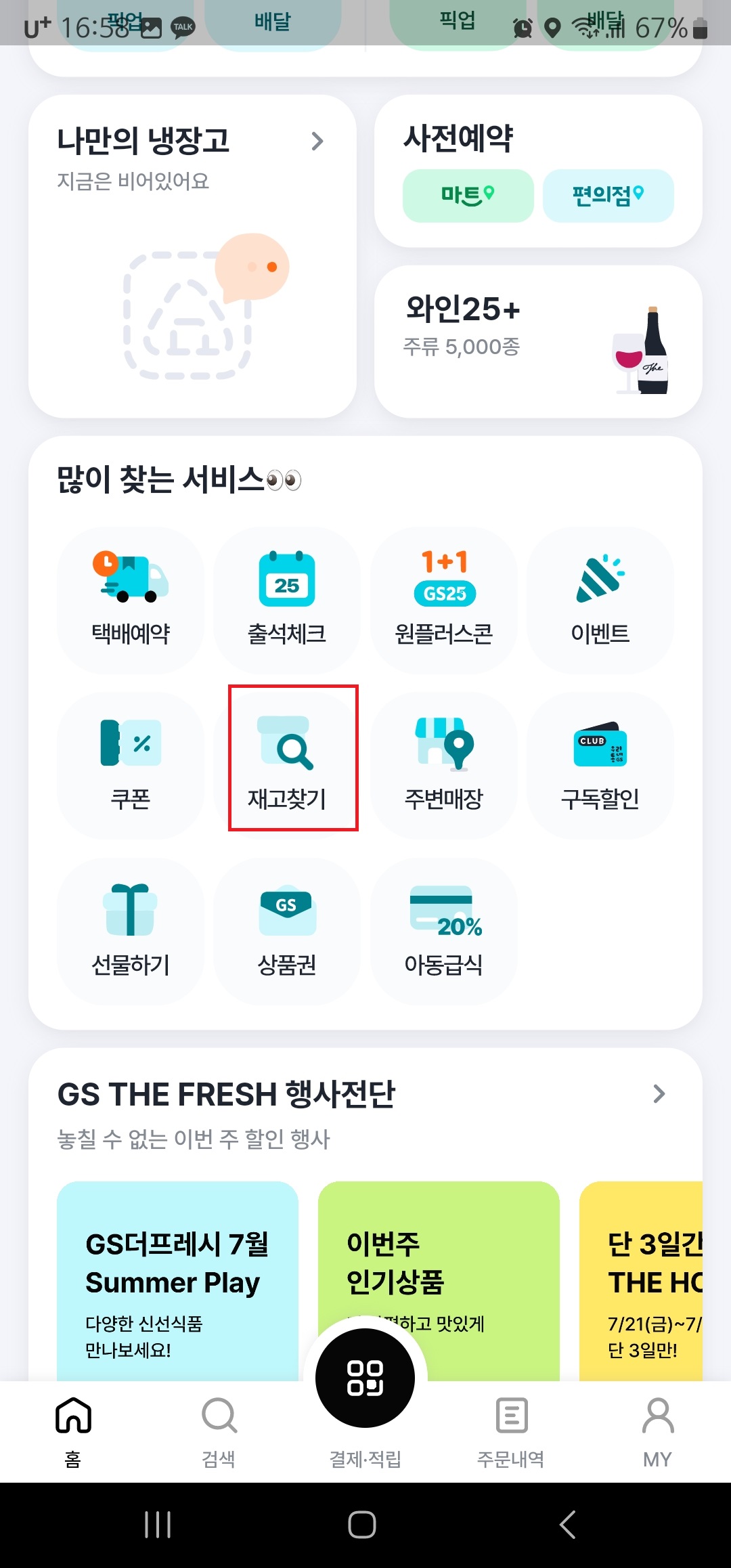This screenshot has height=1568, width=731.
Task: Open the 택배예약 delivery reservation icon
Action: pos(129,600)
